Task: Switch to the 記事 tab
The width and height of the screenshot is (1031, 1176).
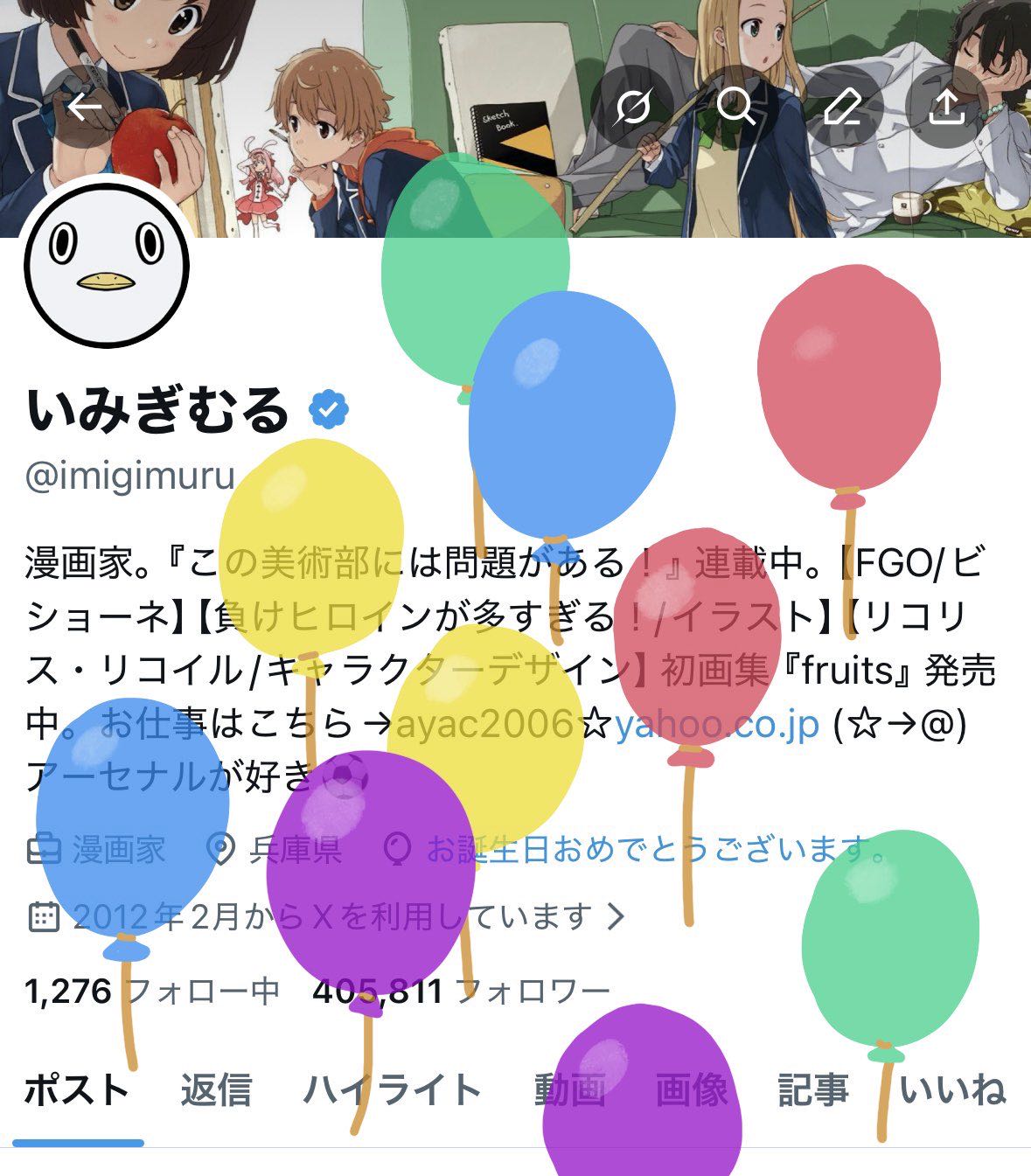Action: [813, 1090]
